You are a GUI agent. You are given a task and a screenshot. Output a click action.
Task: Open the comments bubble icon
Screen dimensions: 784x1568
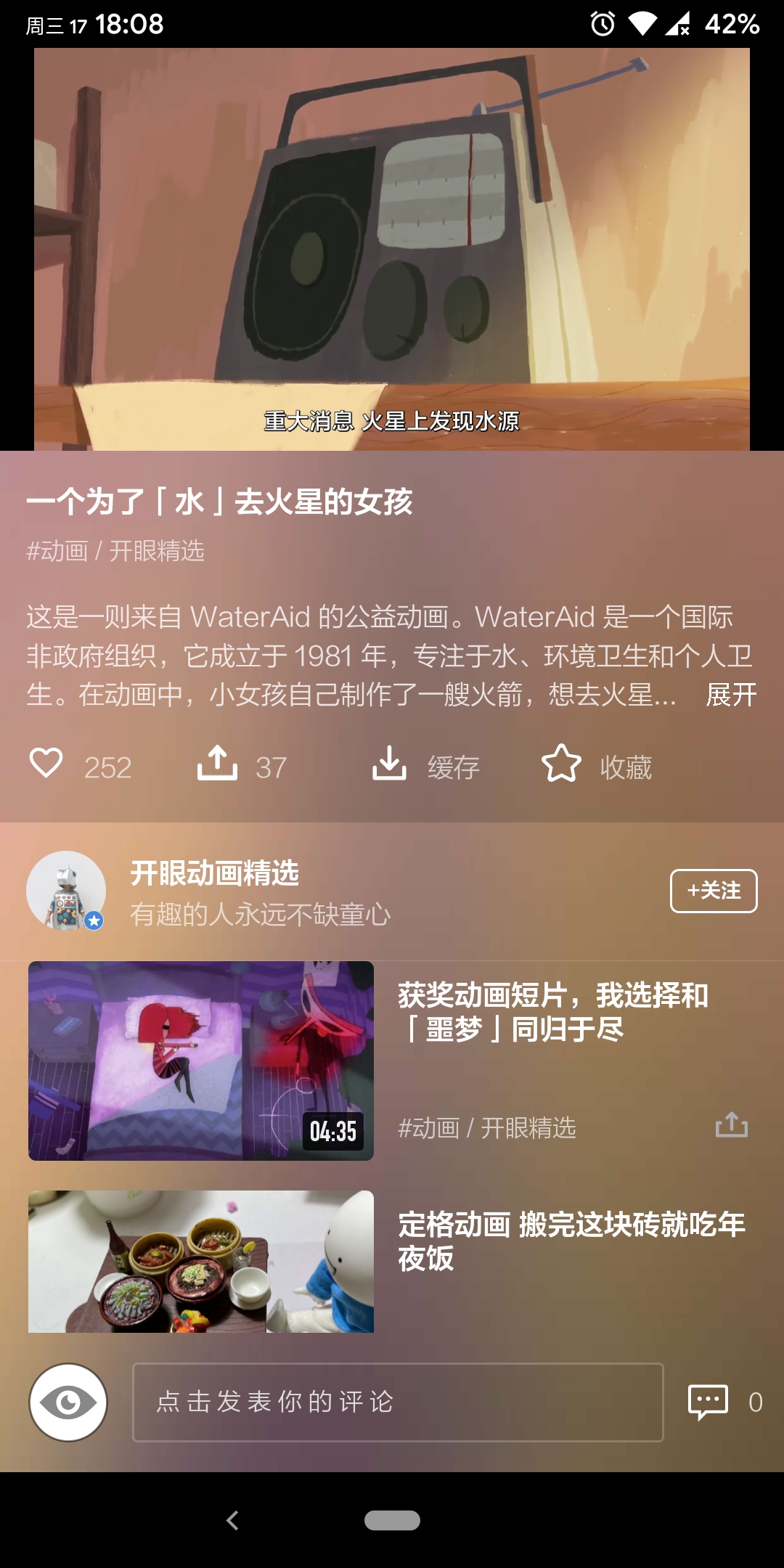point(708,1402)
